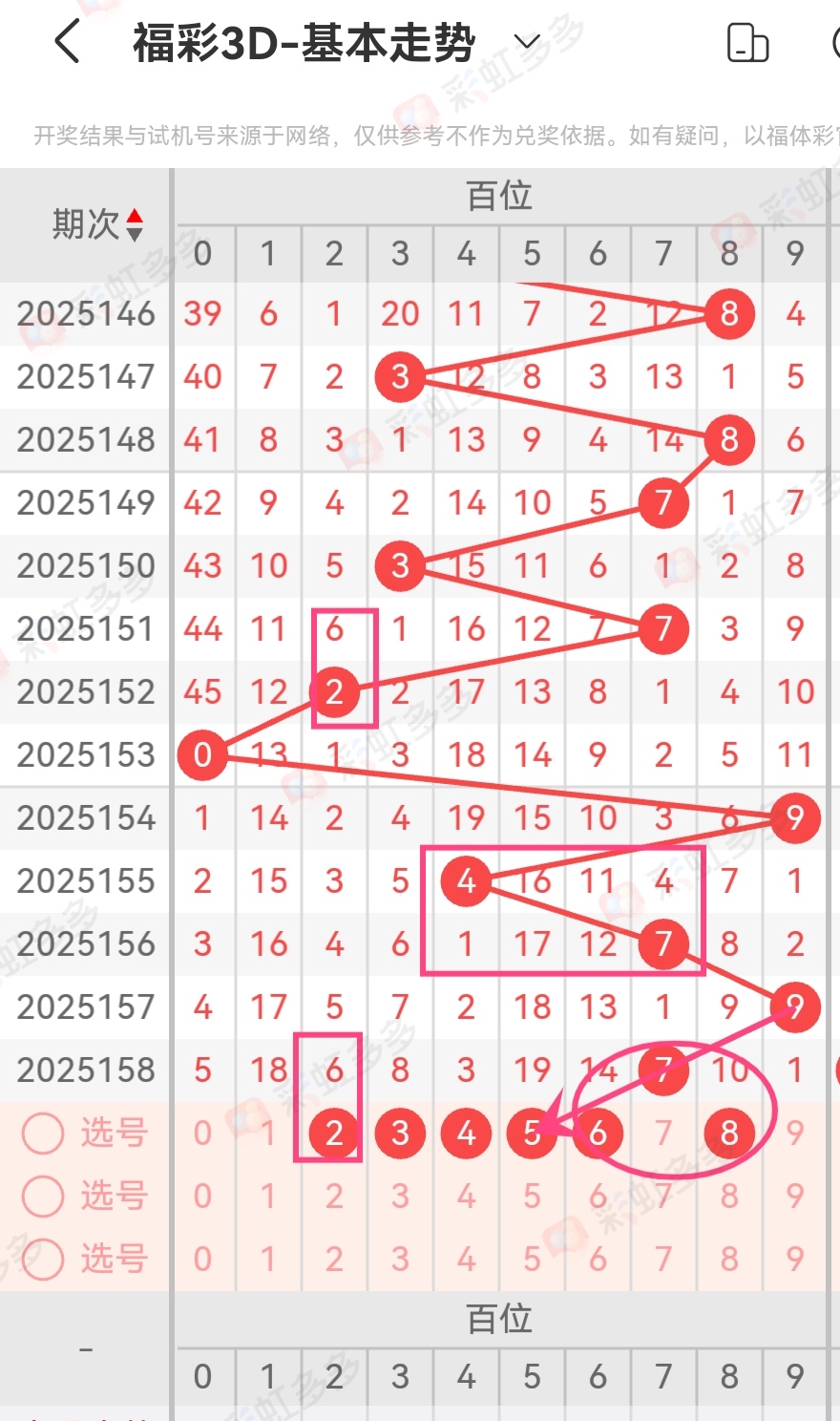Select the first 选号 radio circle
The width and height of the screenshot is (840, 1421).
(42, 1134)
